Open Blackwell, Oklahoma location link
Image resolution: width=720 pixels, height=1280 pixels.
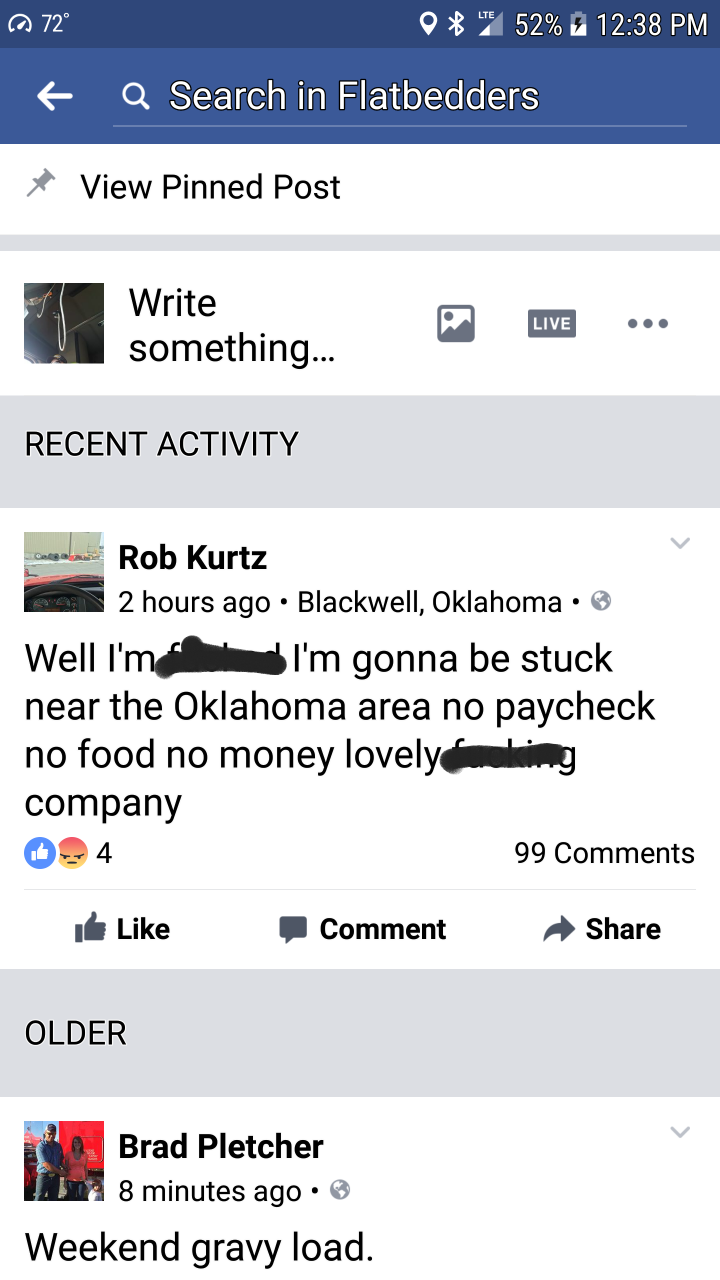[430, 602]
